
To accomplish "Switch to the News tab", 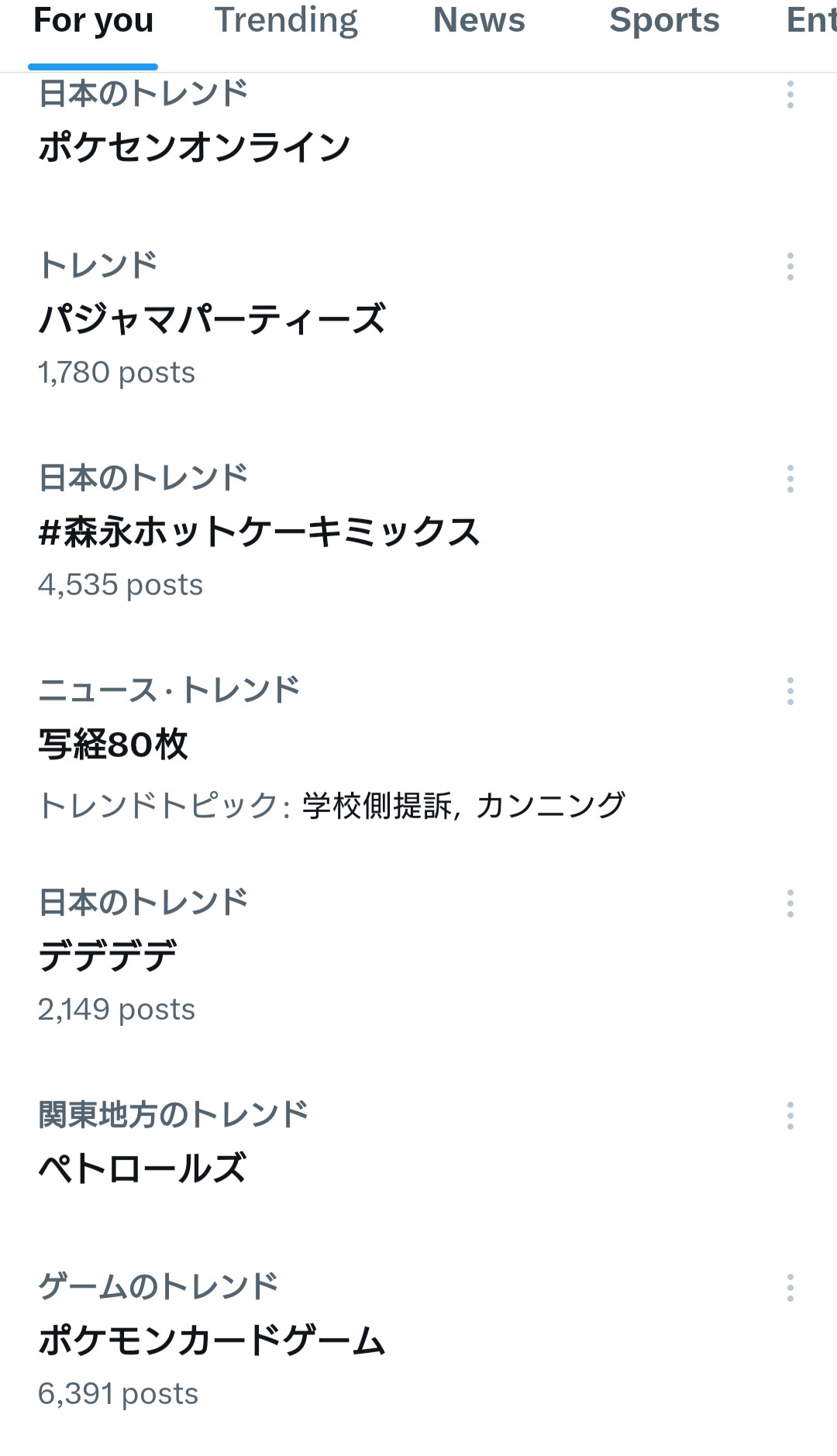I will 479,22.
